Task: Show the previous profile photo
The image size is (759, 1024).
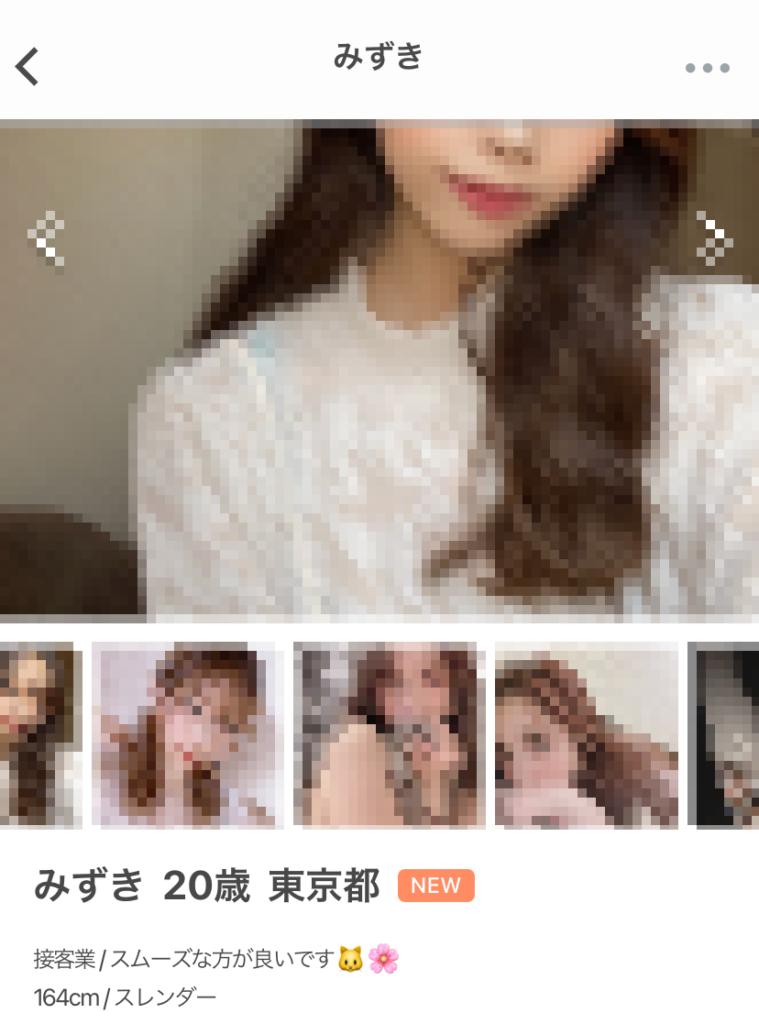Action: (x=46, y=238)
